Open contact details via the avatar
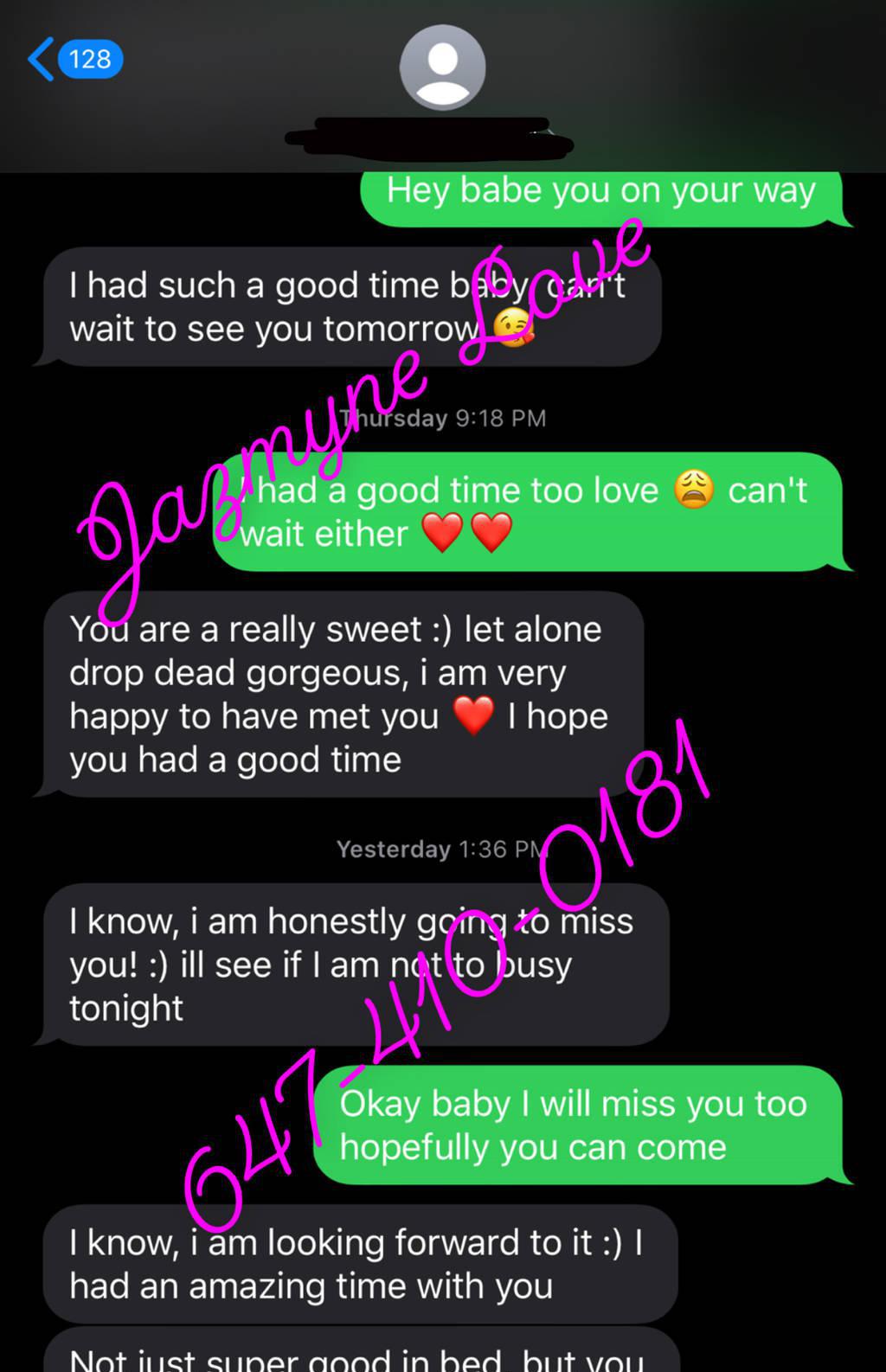 click(x=442, y=68)
